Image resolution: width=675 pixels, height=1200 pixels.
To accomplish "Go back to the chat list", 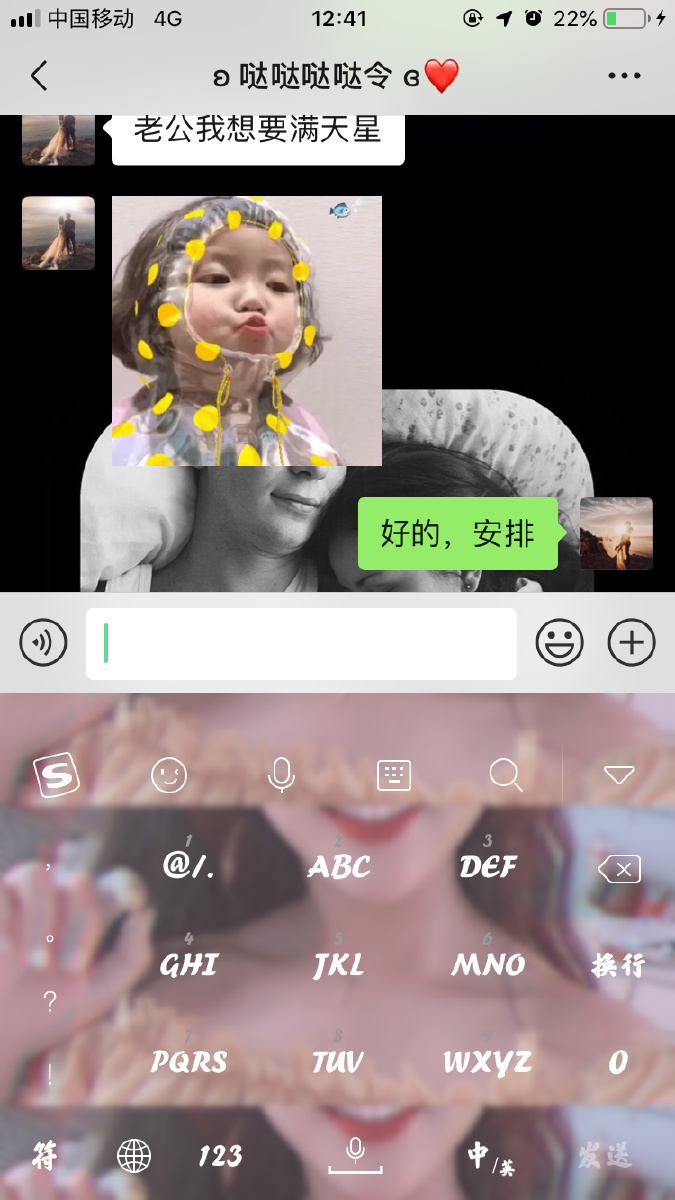I will (x=39, y=76).
